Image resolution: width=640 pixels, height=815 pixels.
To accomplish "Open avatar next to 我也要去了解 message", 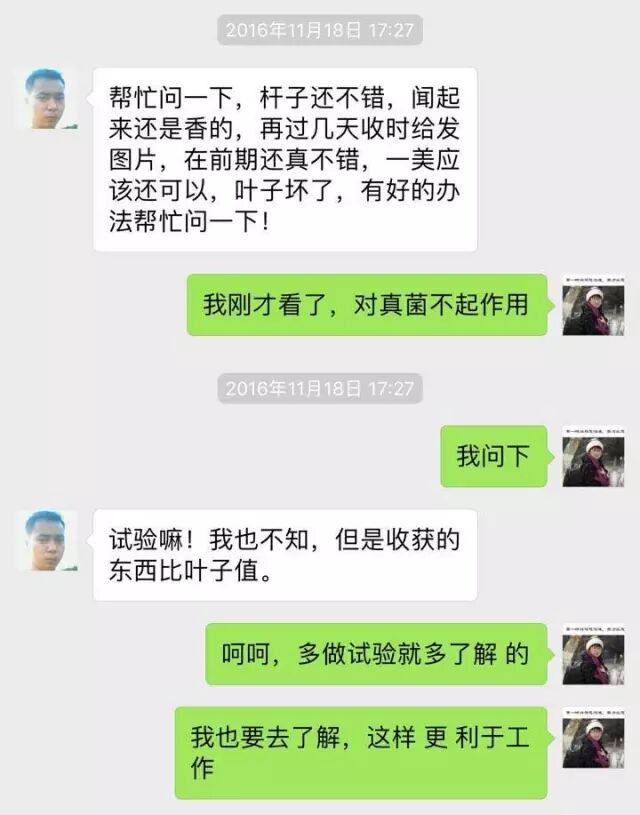I will [x=593, y=738].
